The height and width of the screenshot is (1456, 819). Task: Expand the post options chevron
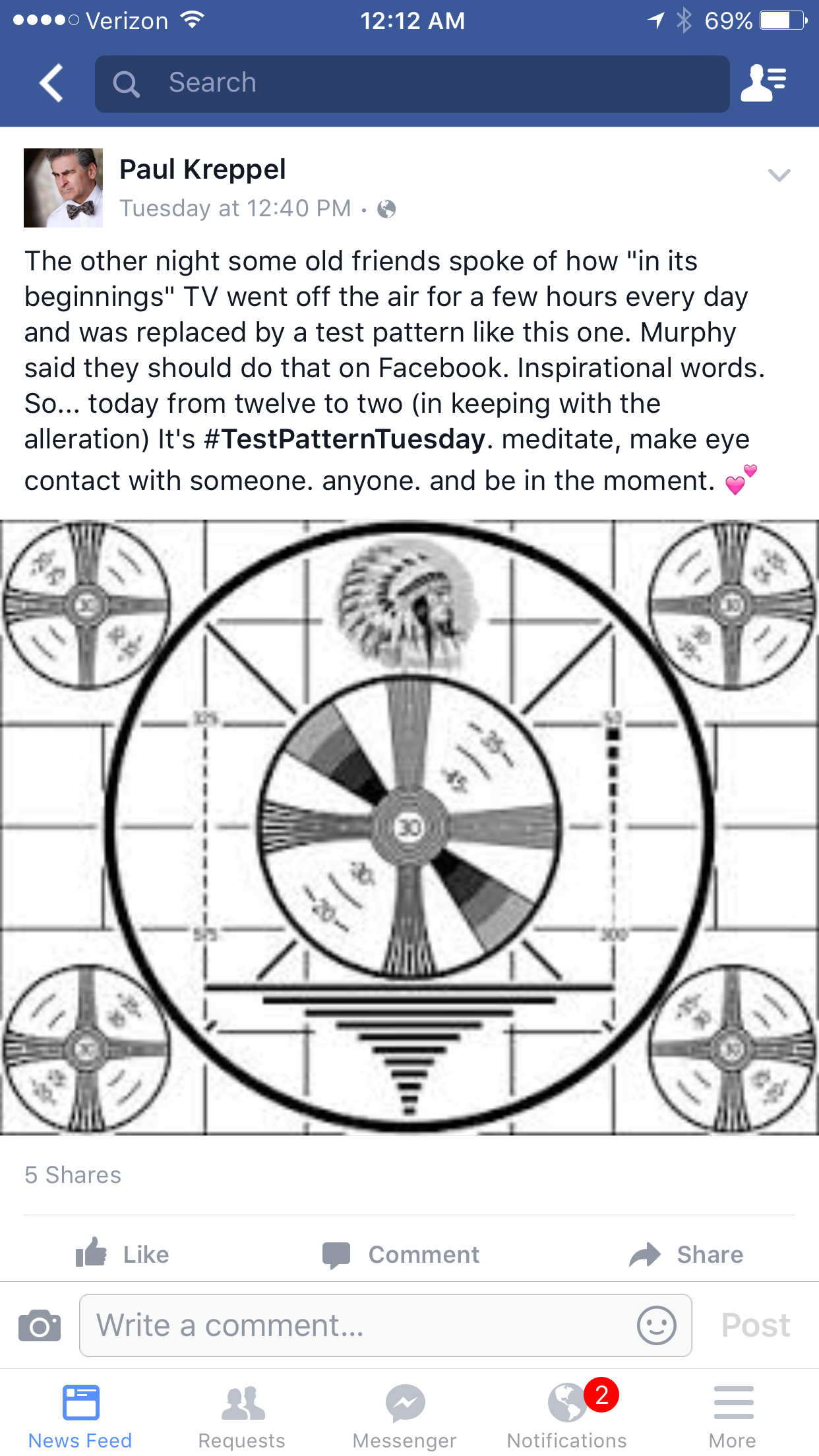click(x=779, y=175)
